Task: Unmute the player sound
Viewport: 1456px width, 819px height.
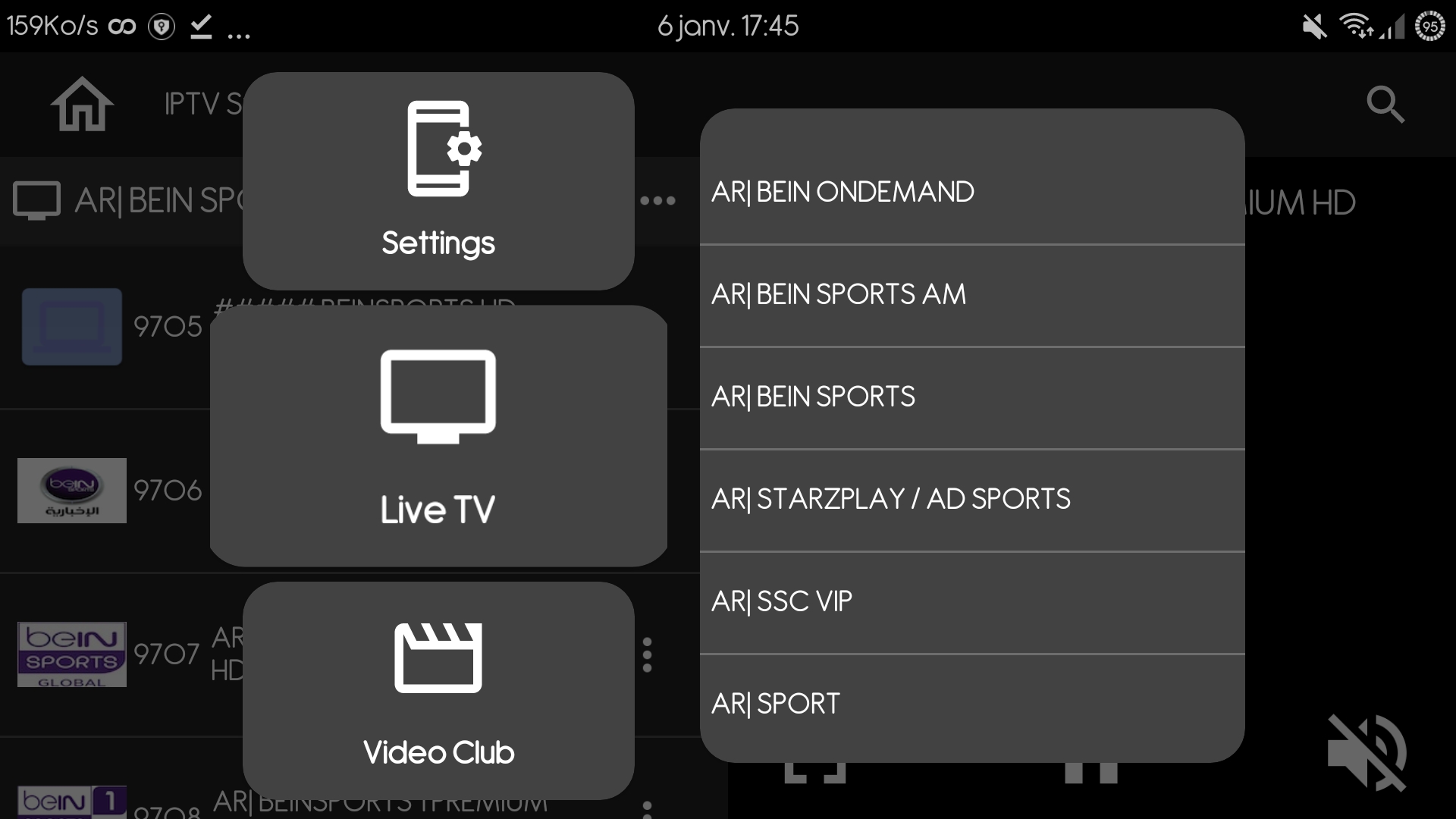Action: pos(1367,752)
